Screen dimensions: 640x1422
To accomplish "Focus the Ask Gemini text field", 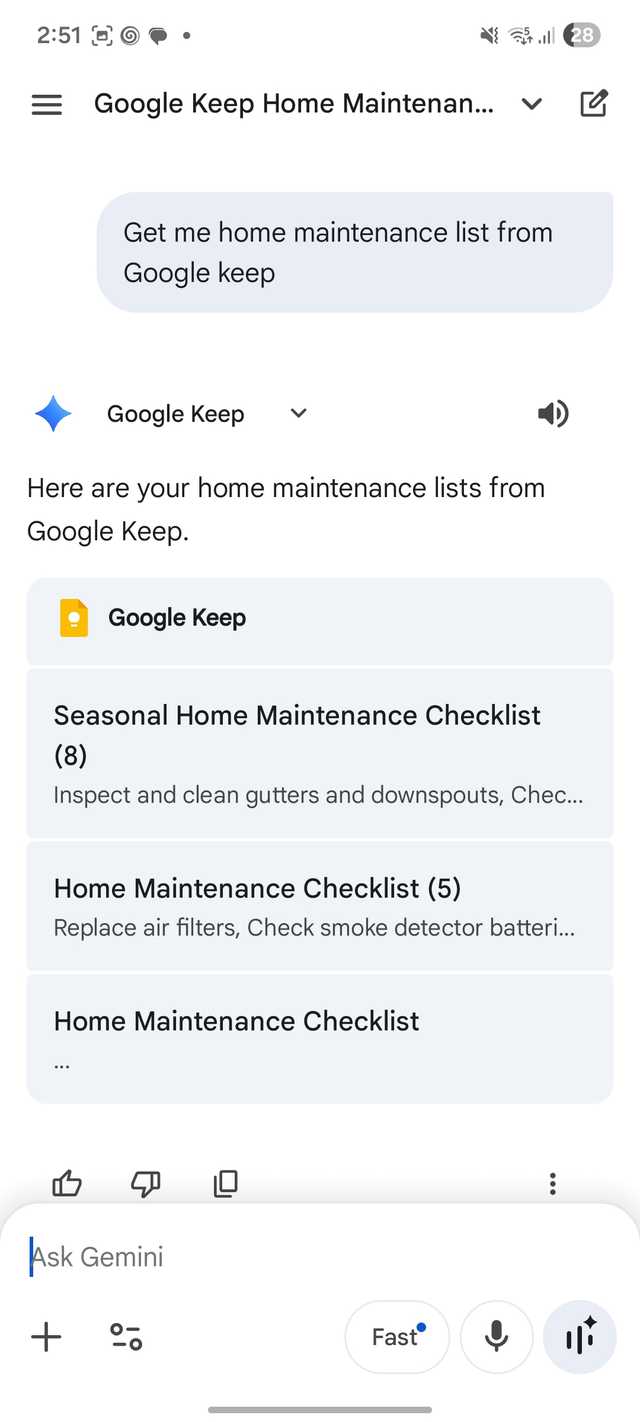I will (x=300, y=1256).
